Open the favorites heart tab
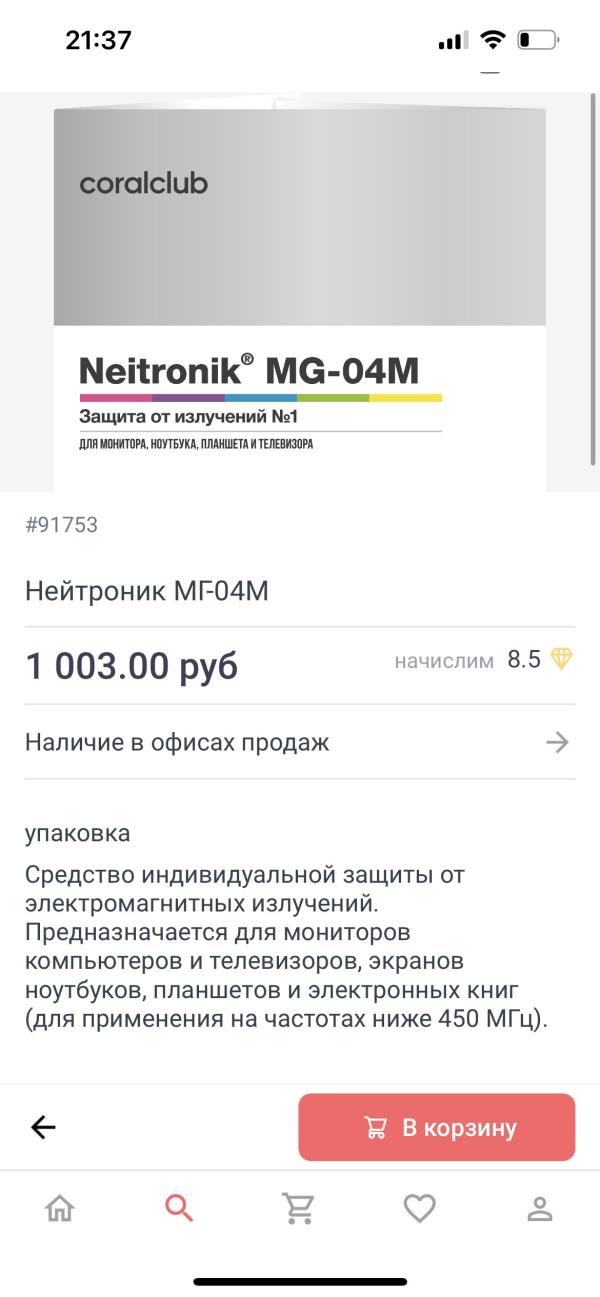This screenshot has width=600, height=1297. pyautogui.click(x=419, y=1209)
